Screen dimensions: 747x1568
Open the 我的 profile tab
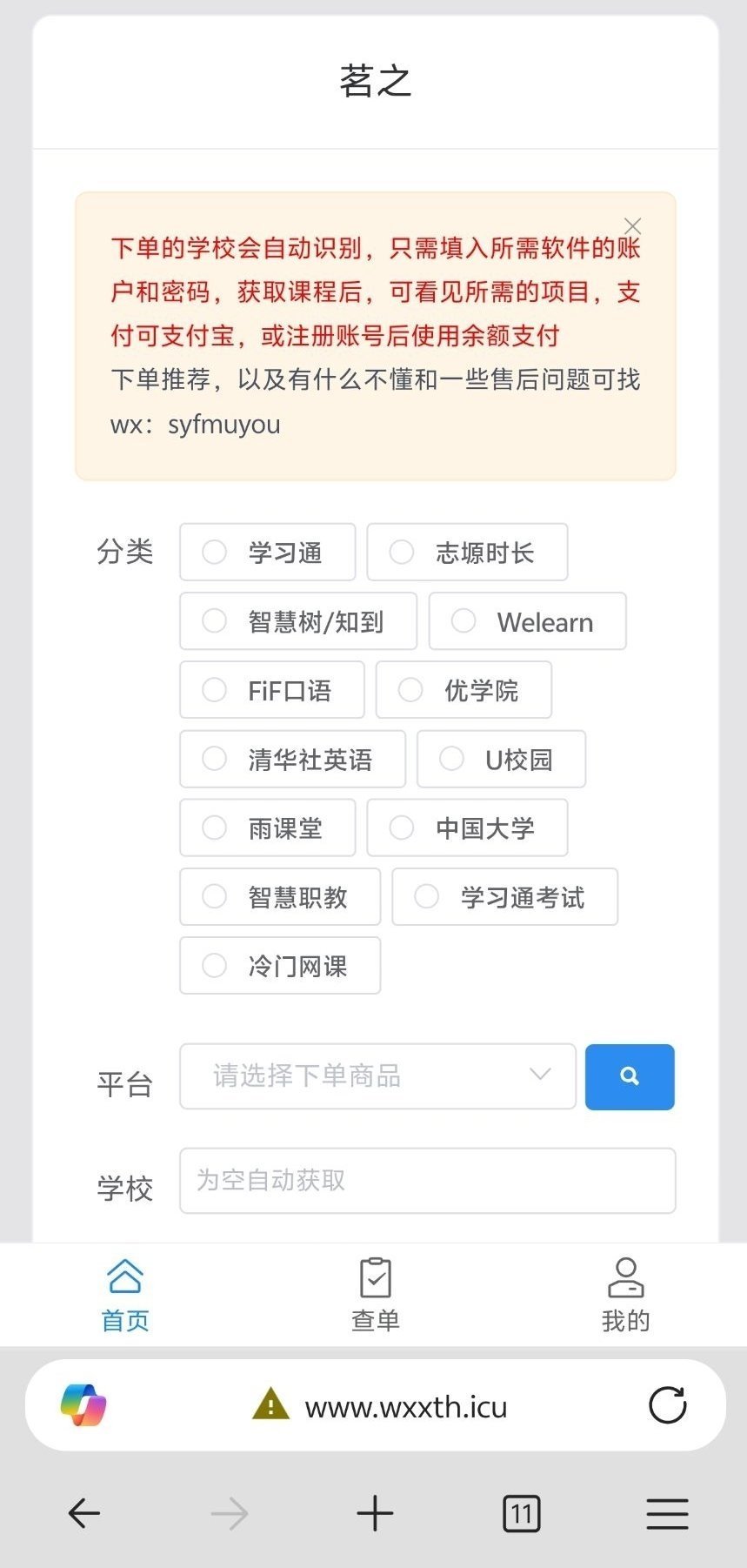tap(625, 1294)
